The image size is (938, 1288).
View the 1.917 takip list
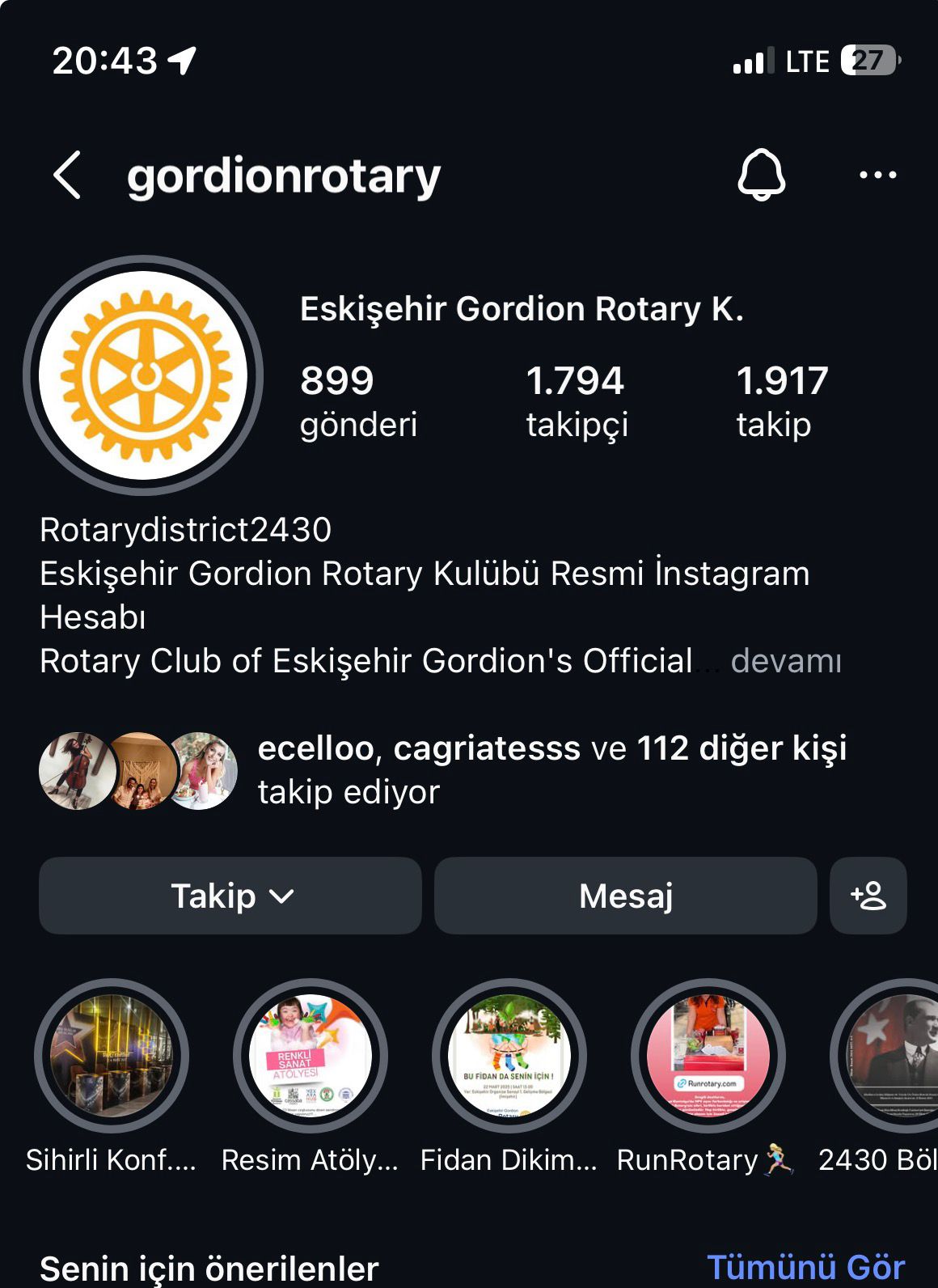781,401
